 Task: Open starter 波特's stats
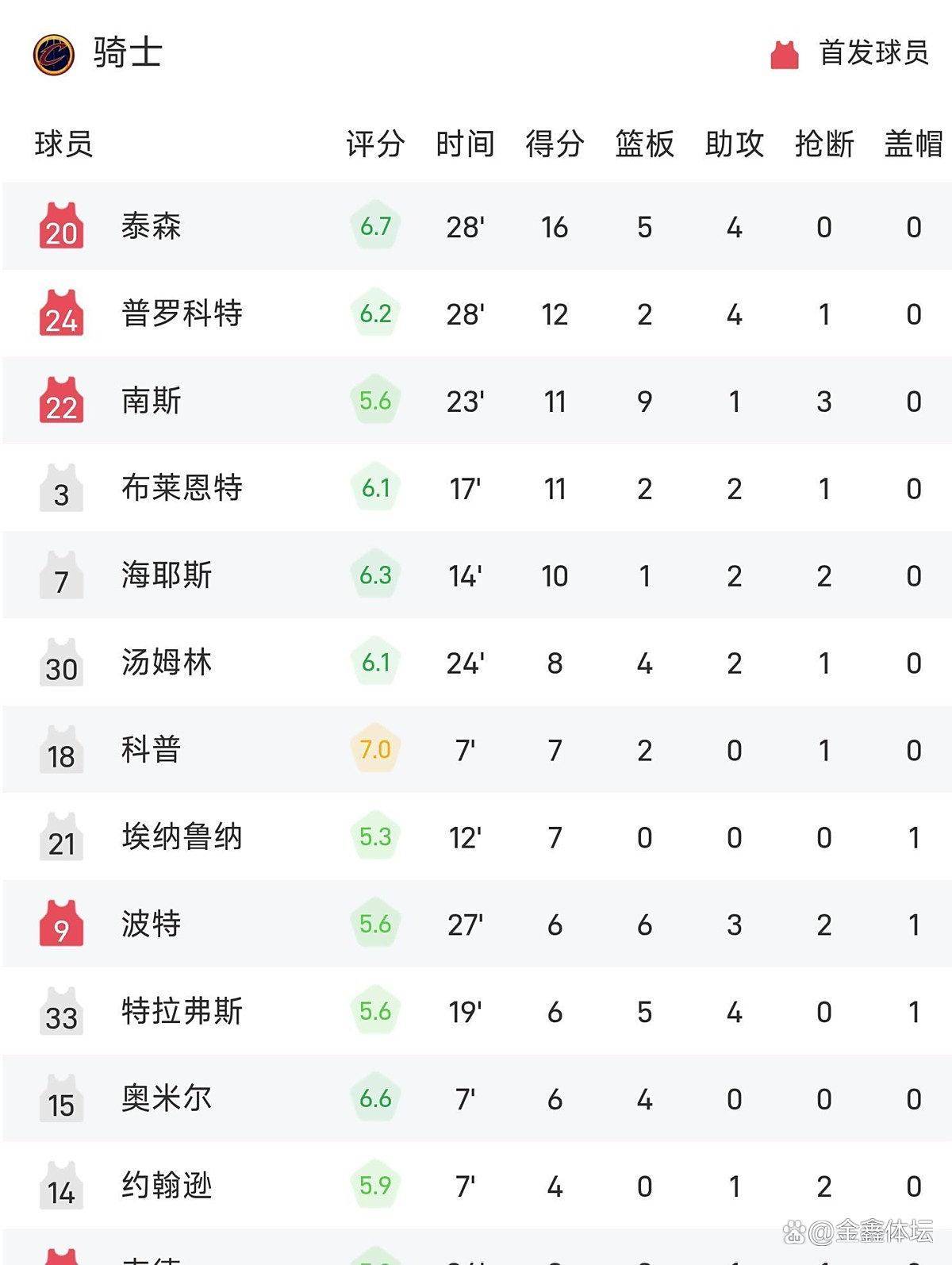151,925
